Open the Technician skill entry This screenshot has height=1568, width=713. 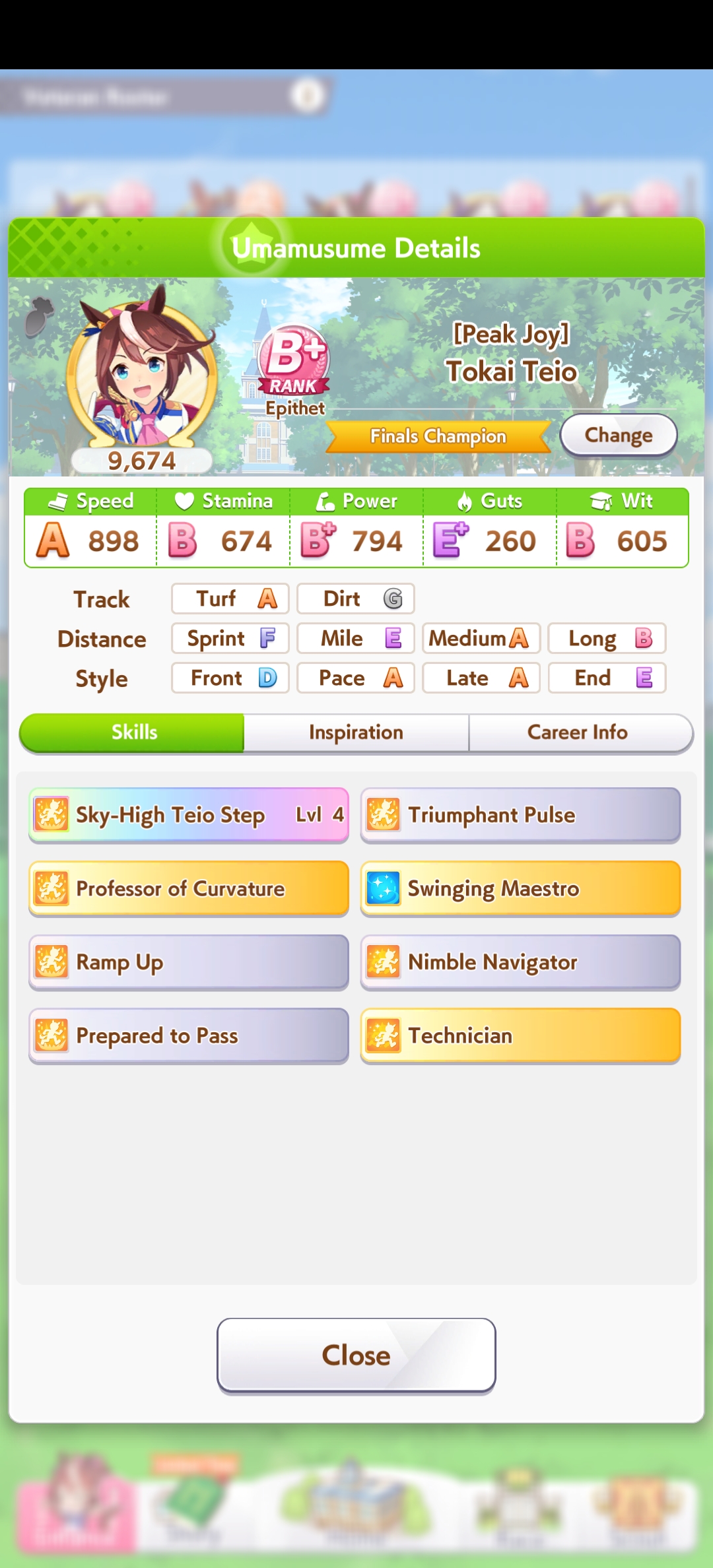point(520,1036)
